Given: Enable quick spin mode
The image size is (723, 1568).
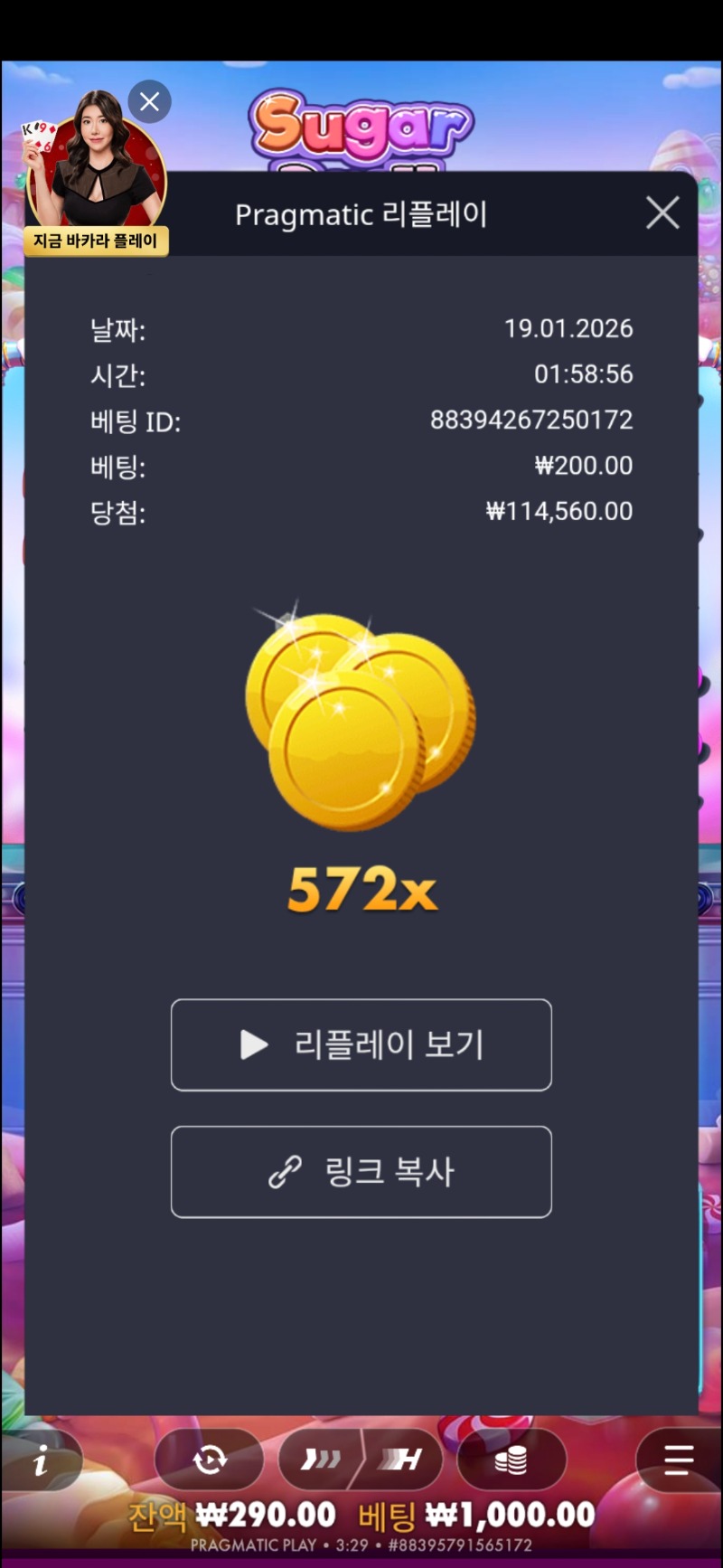Looking at the screenshot, I should tap(321, 1459).
